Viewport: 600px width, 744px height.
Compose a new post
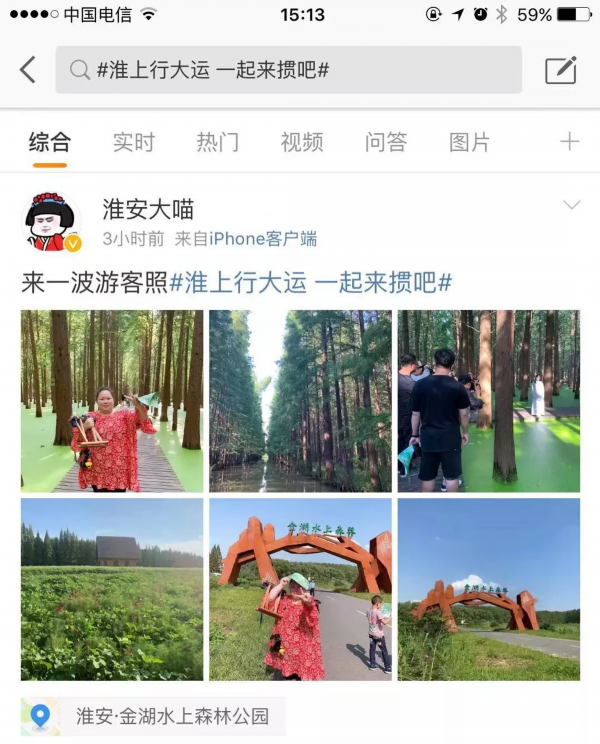(x=560, y=70)
